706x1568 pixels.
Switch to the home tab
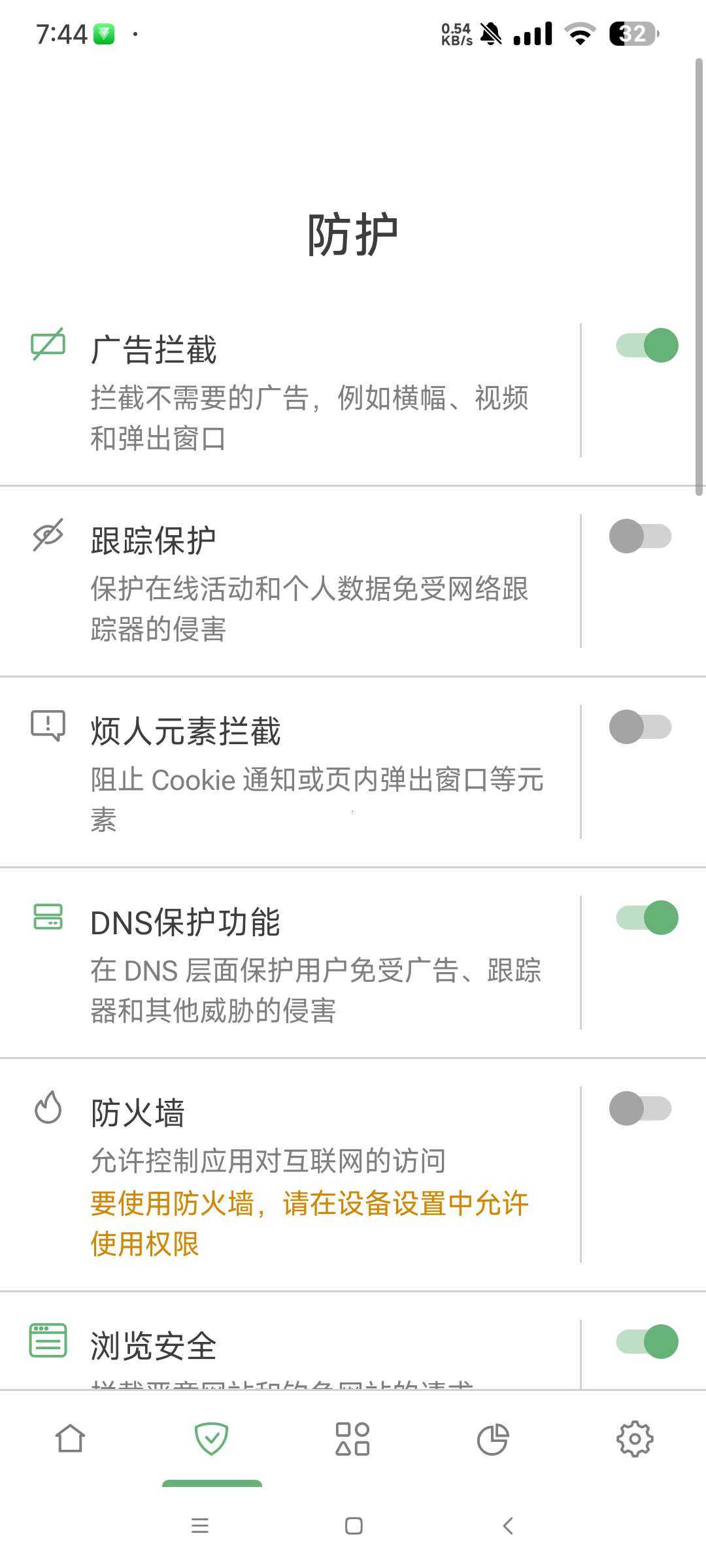coord(71,1439)
